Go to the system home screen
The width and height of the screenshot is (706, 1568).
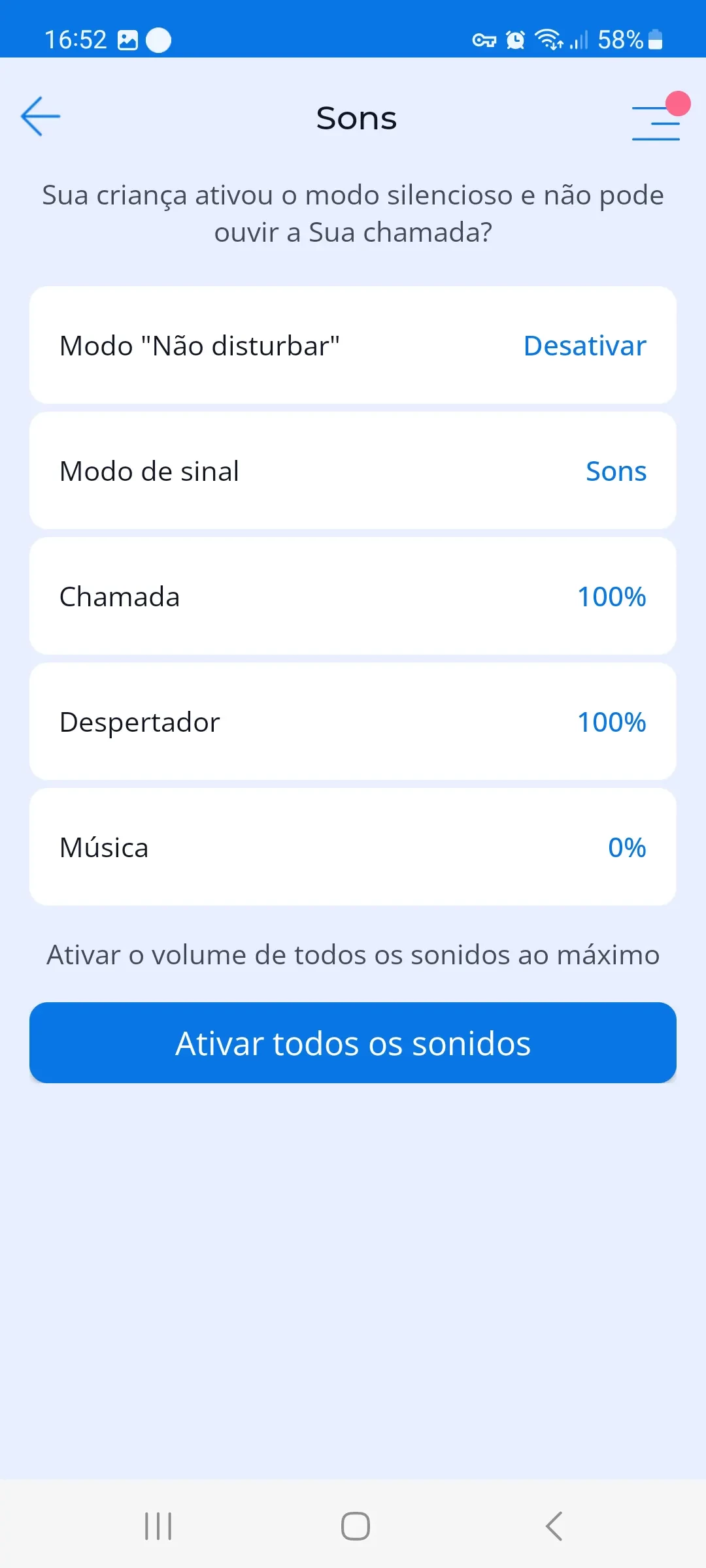pos(355,1526)
